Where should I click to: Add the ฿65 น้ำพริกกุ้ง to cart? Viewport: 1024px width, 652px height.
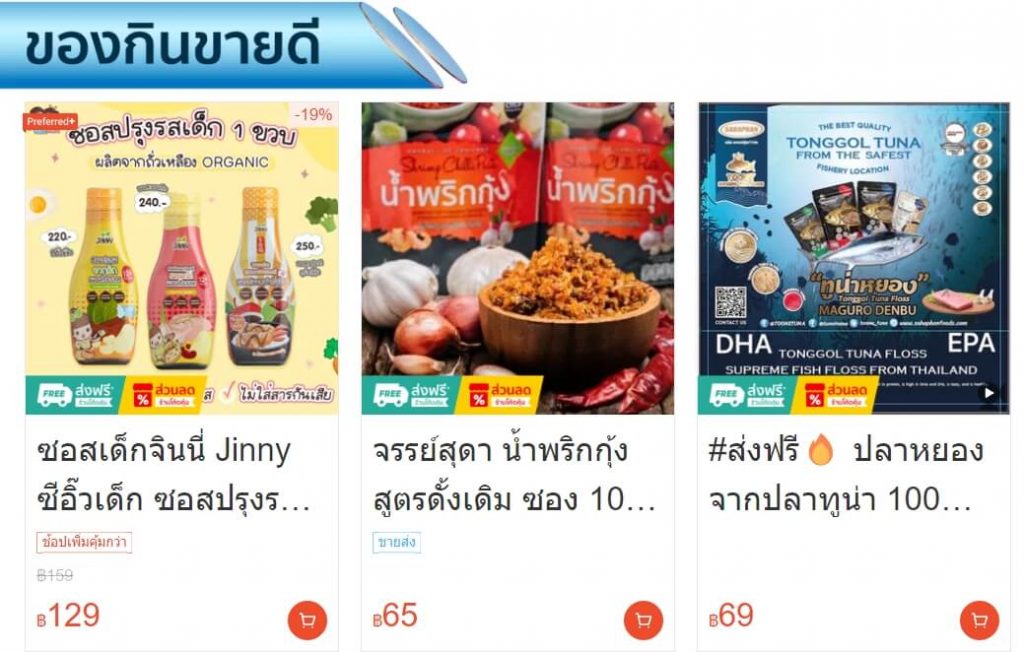(643, 620)
